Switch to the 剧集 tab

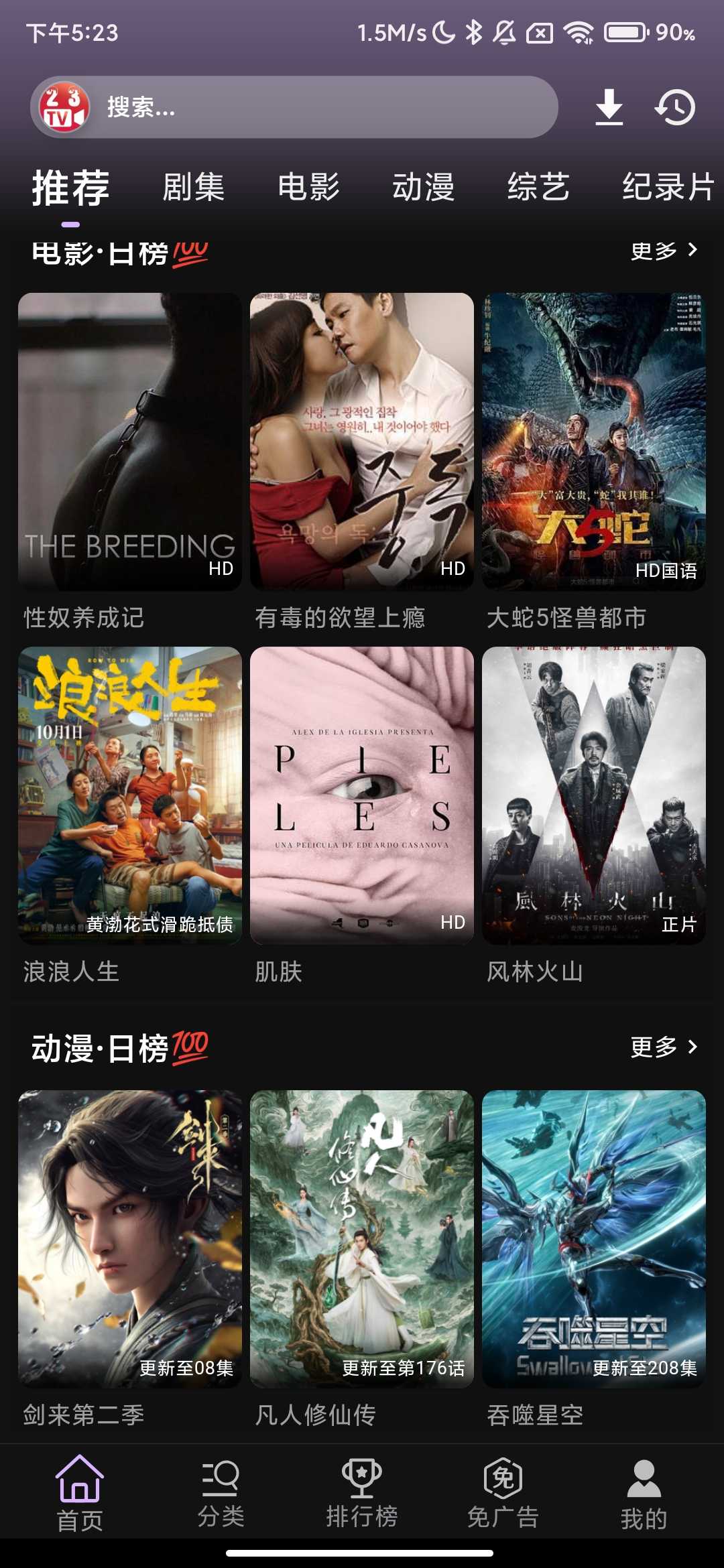click(194, 187)
